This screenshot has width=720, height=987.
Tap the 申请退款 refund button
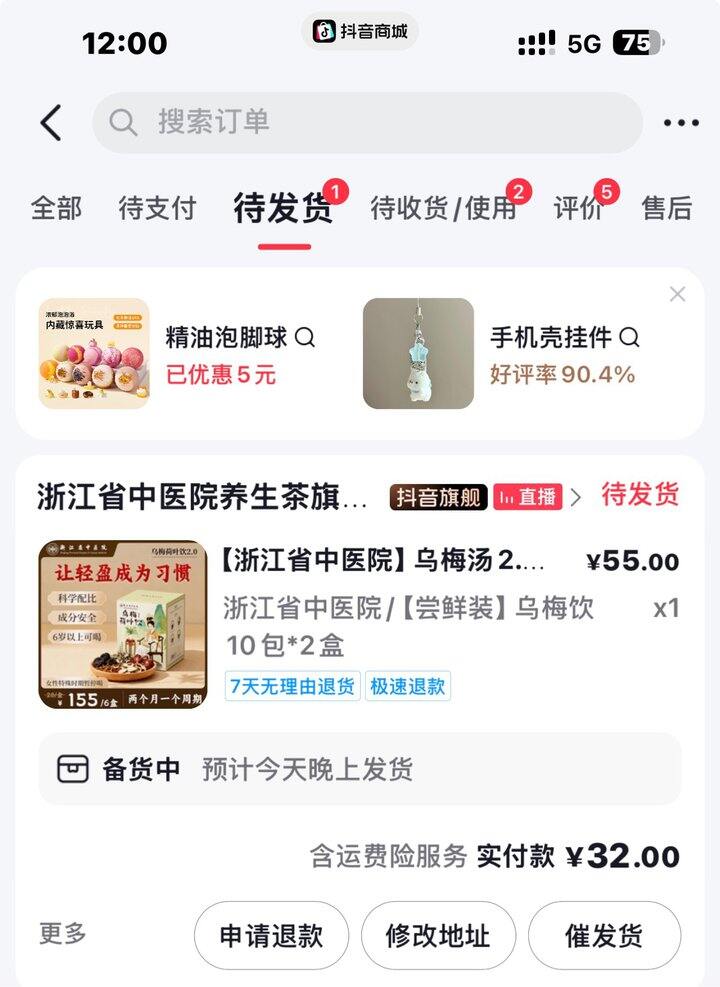(272, 934)
